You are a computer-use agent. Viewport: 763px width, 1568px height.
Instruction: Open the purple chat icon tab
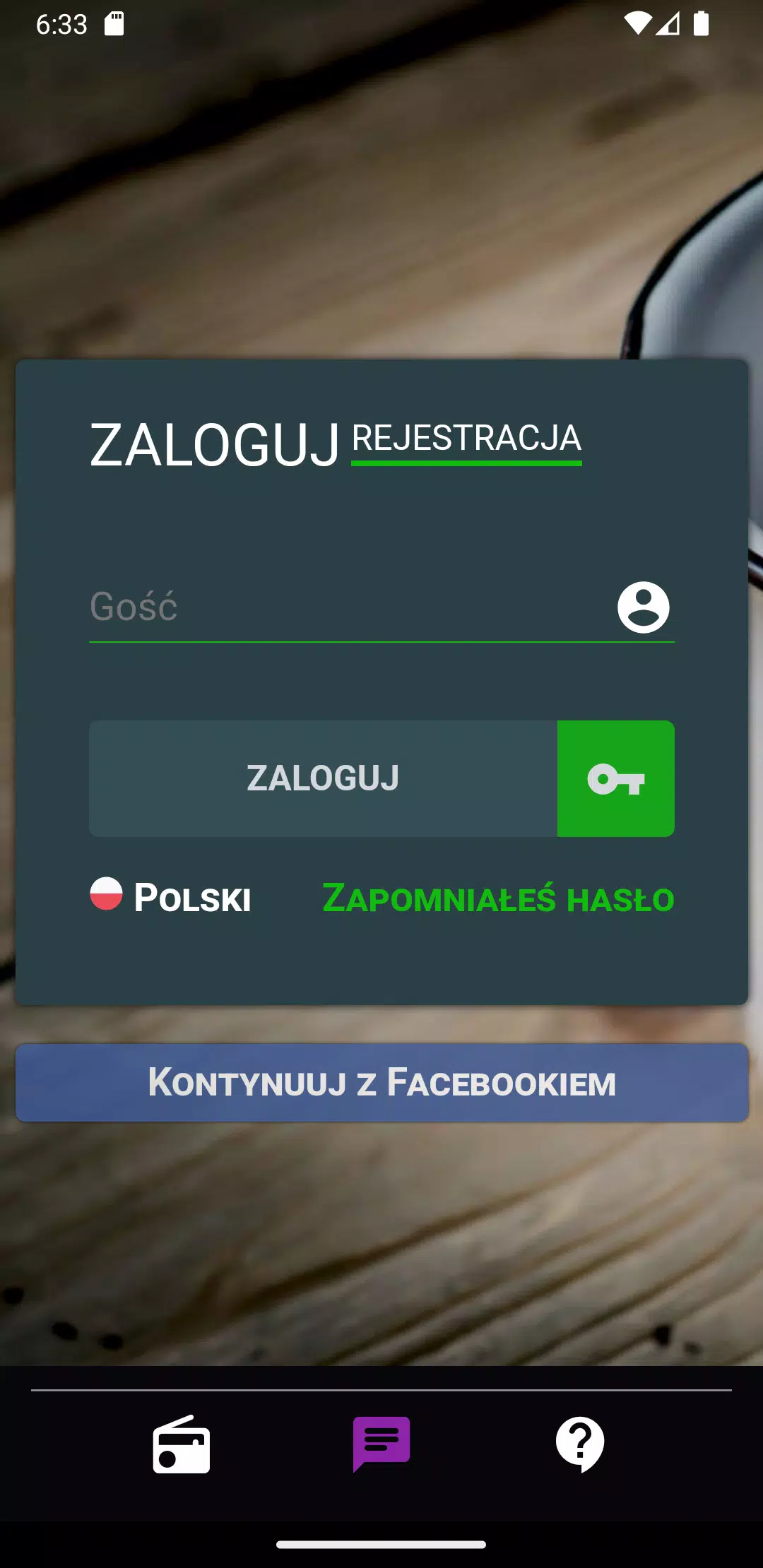381,1443
